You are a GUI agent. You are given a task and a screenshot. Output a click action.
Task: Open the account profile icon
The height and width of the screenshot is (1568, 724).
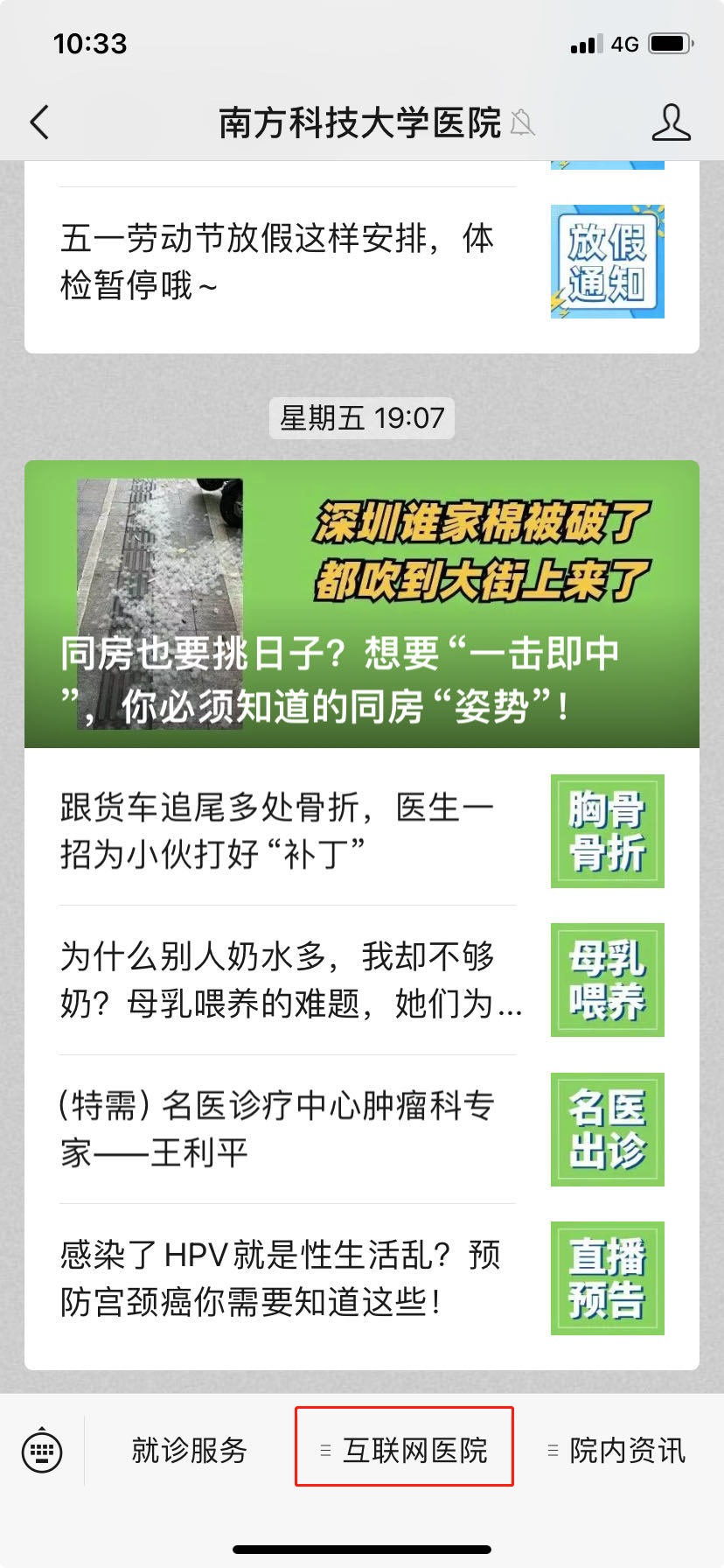coord(671,122)
